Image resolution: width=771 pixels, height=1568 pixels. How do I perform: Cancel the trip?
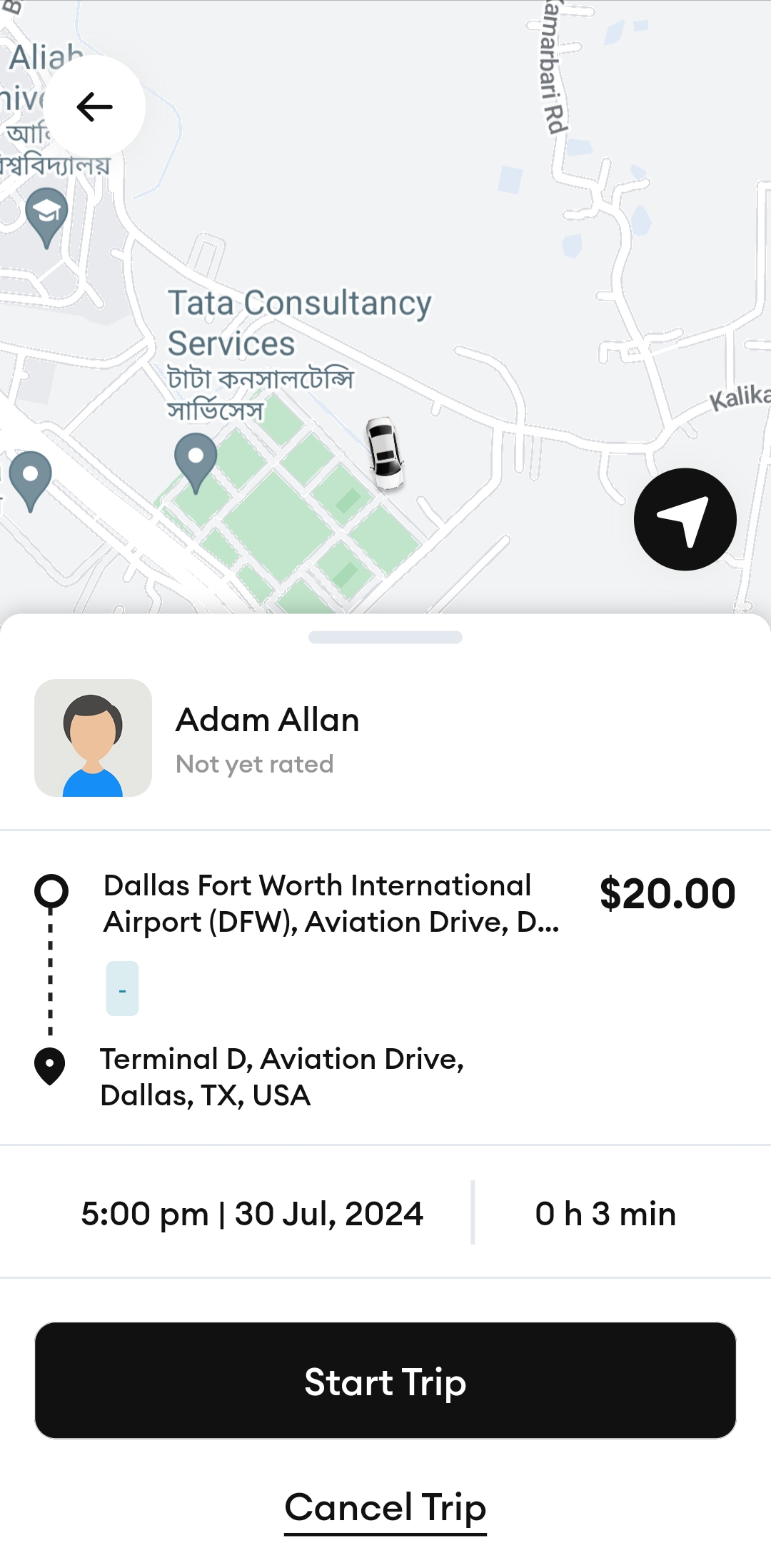coord(385,1507)
